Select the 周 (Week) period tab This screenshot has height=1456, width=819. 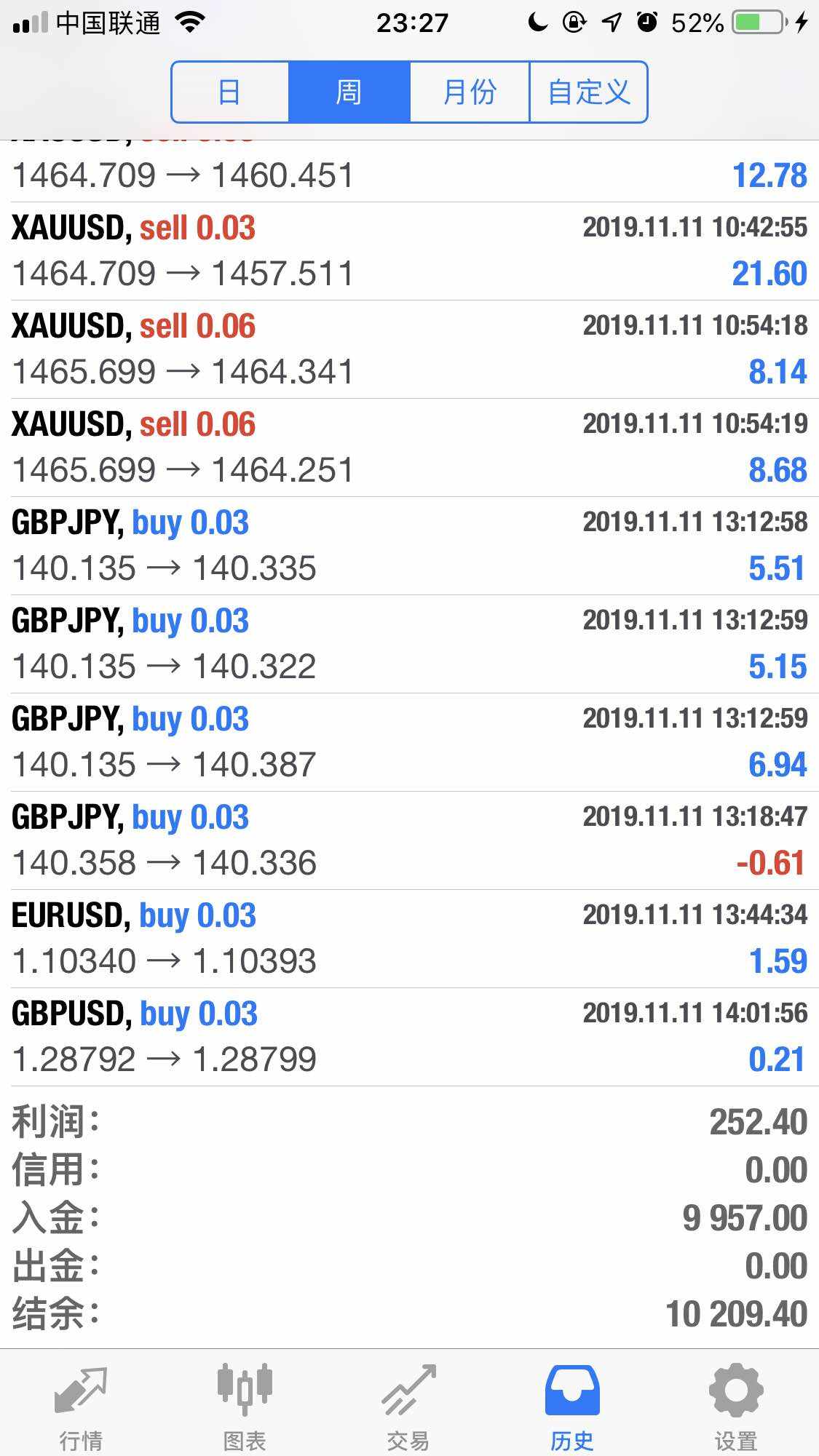coord(349,92)
